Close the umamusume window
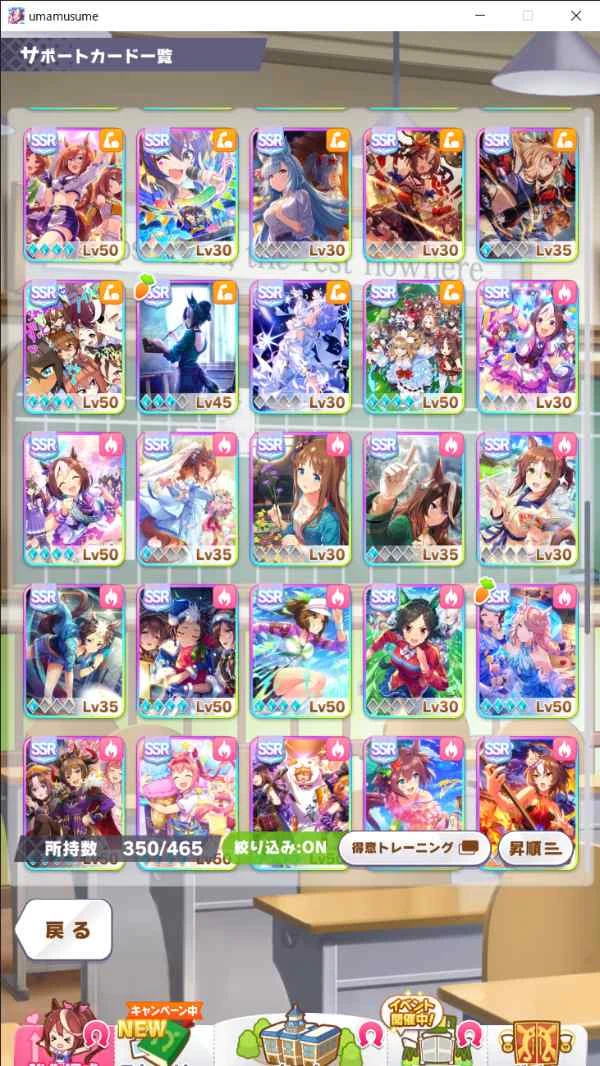The width and height of the screenshot is (600, 1066). (576, 16)
